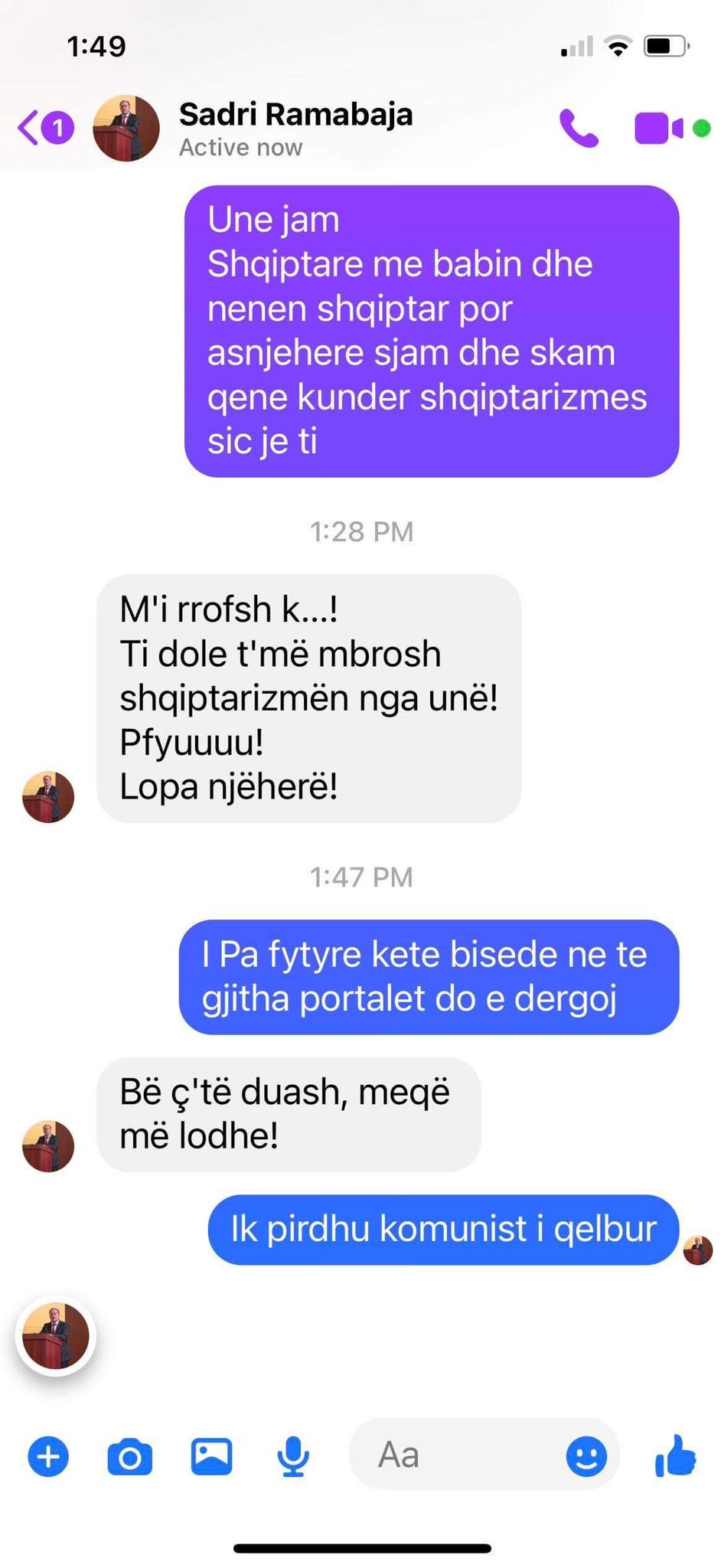Start a voice call with Sadri Ramabaja
The width and height of the screenshot is (724, 1568).
[579, 128]
